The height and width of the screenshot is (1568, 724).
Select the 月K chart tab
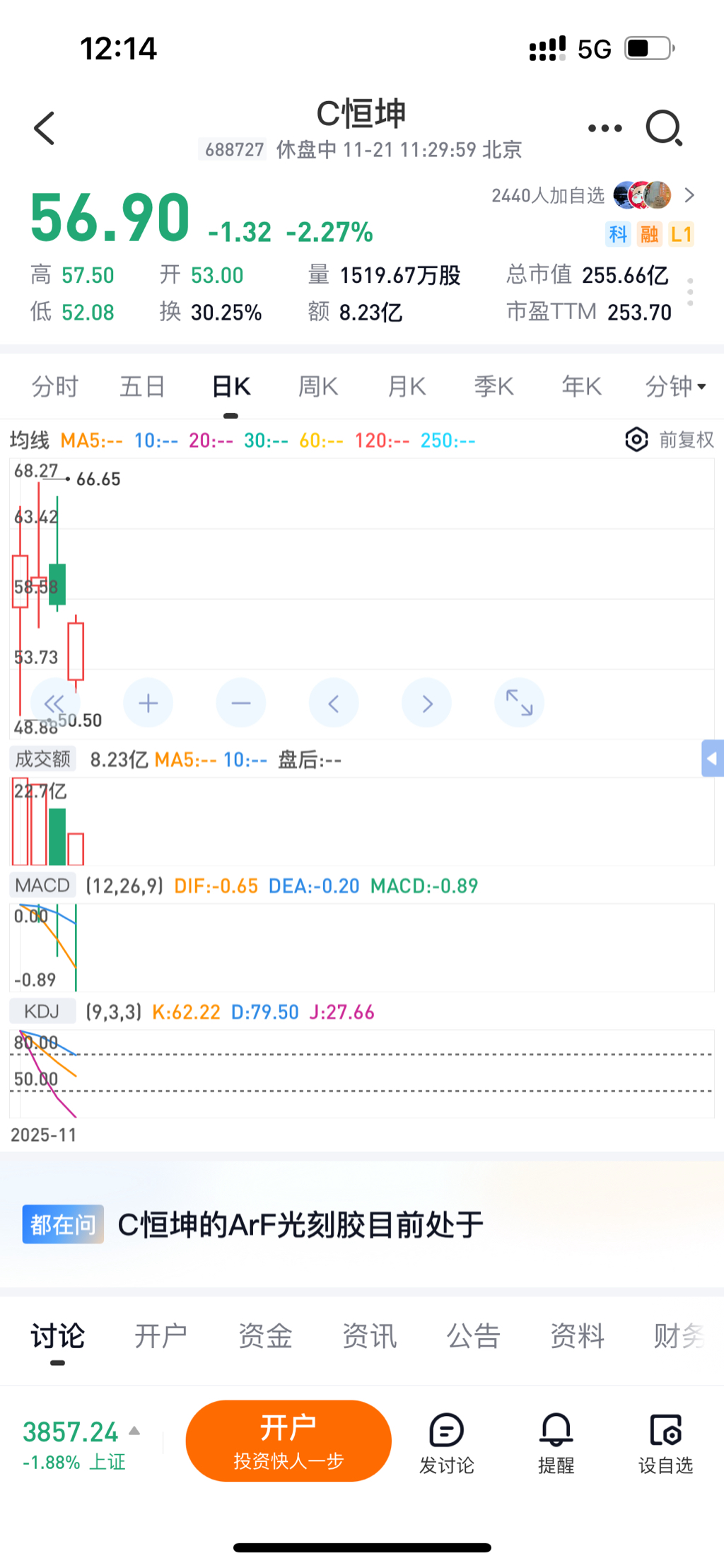coord(407,387)
